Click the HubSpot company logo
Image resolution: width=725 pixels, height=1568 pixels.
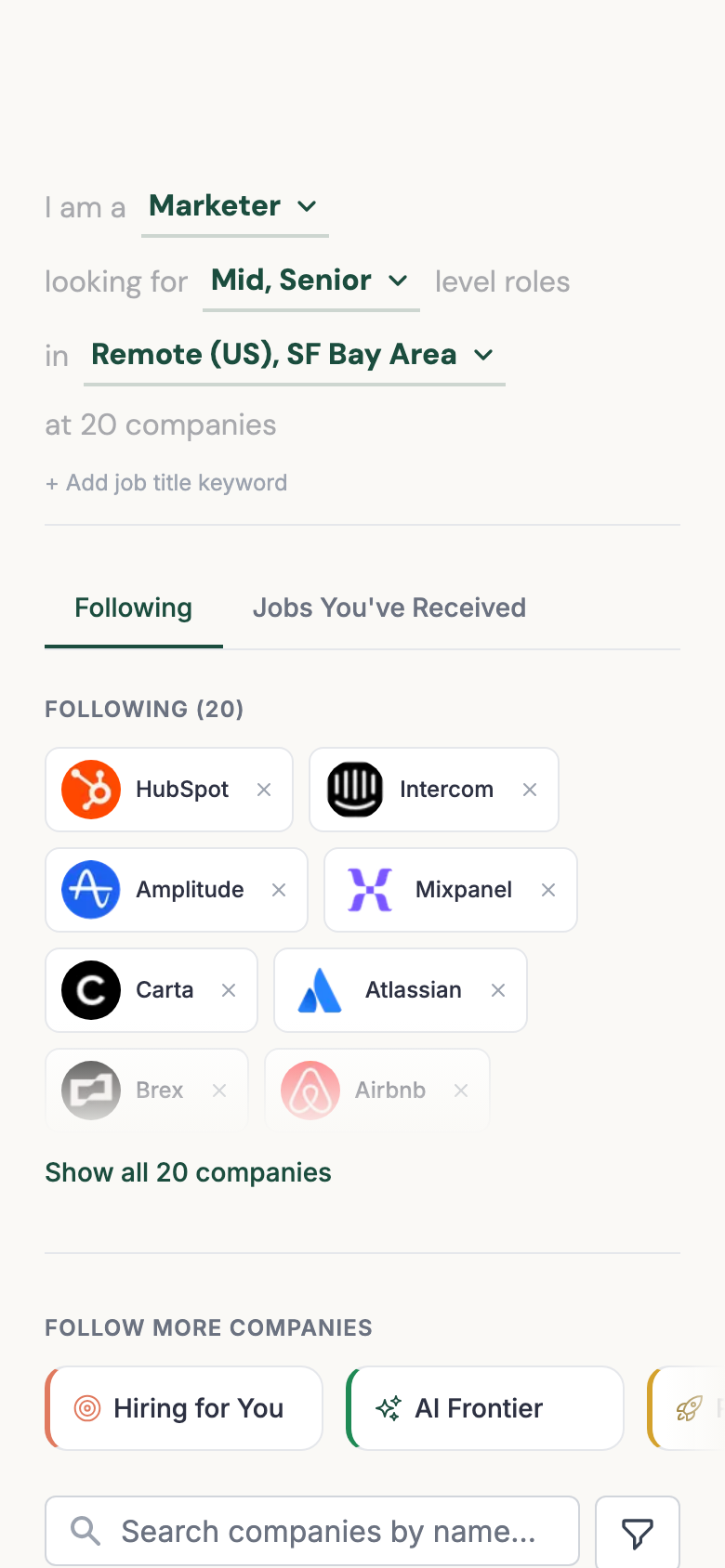(x=91, y=790)
